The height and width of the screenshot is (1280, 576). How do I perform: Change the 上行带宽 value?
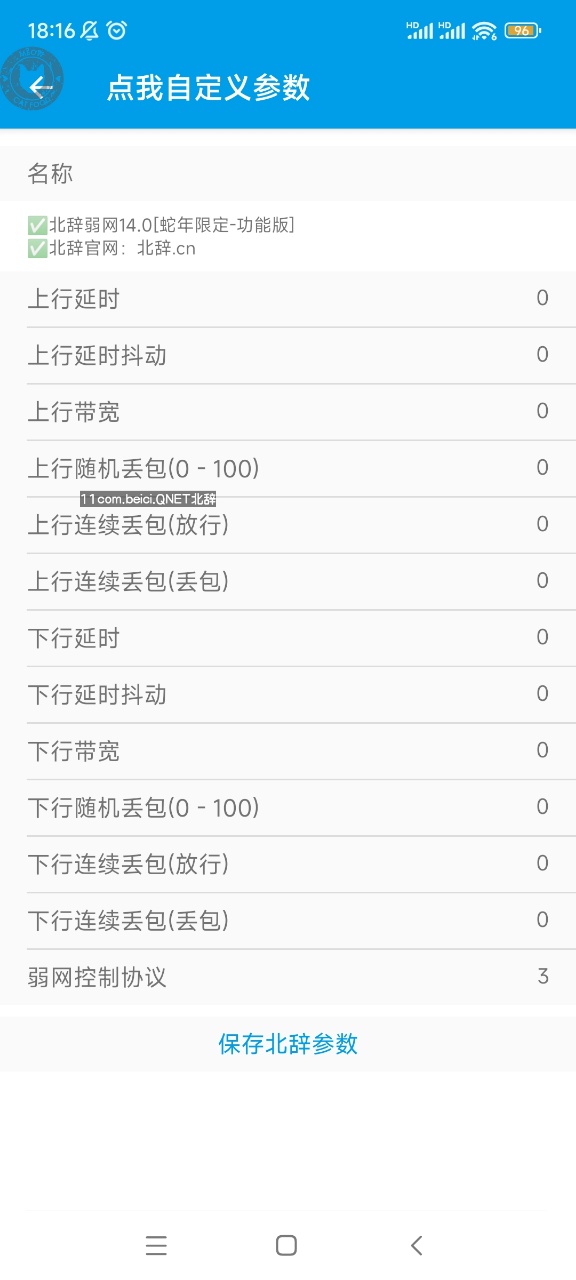(288, 412)
